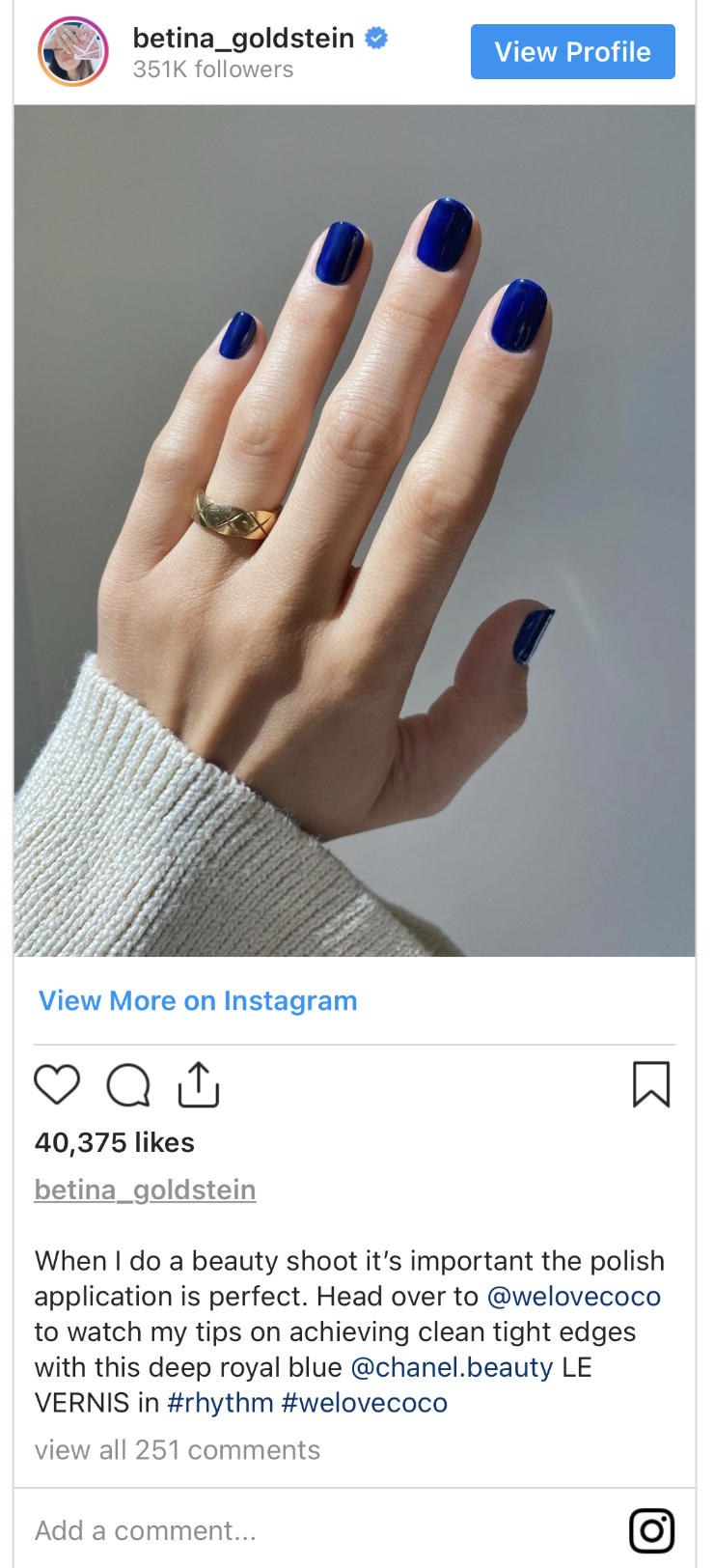Open the @chanel.beauty mention
Image resolution: width=714 pixels, height=1568 pixels.
point(452,1368)
